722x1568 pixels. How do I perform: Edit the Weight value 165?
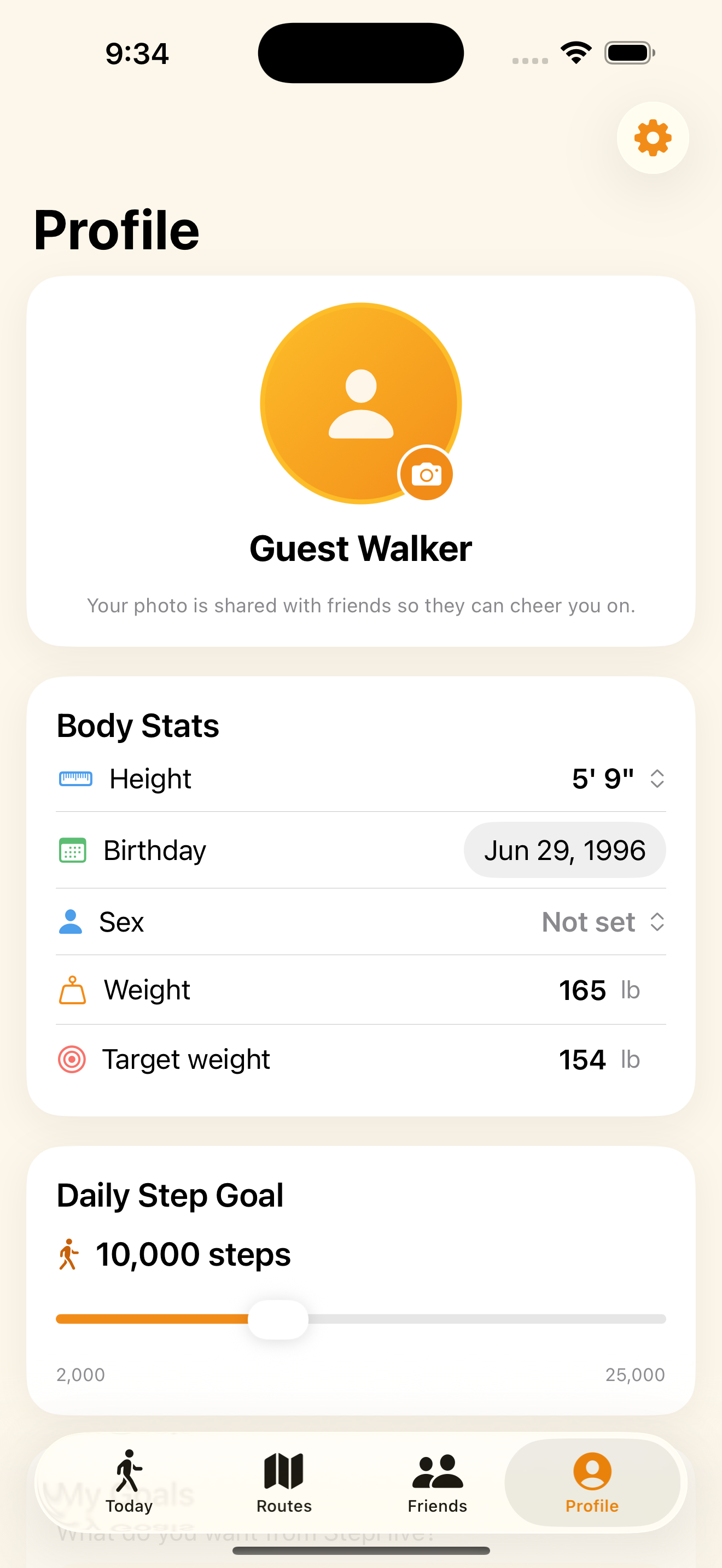click(x=582, y=990)
